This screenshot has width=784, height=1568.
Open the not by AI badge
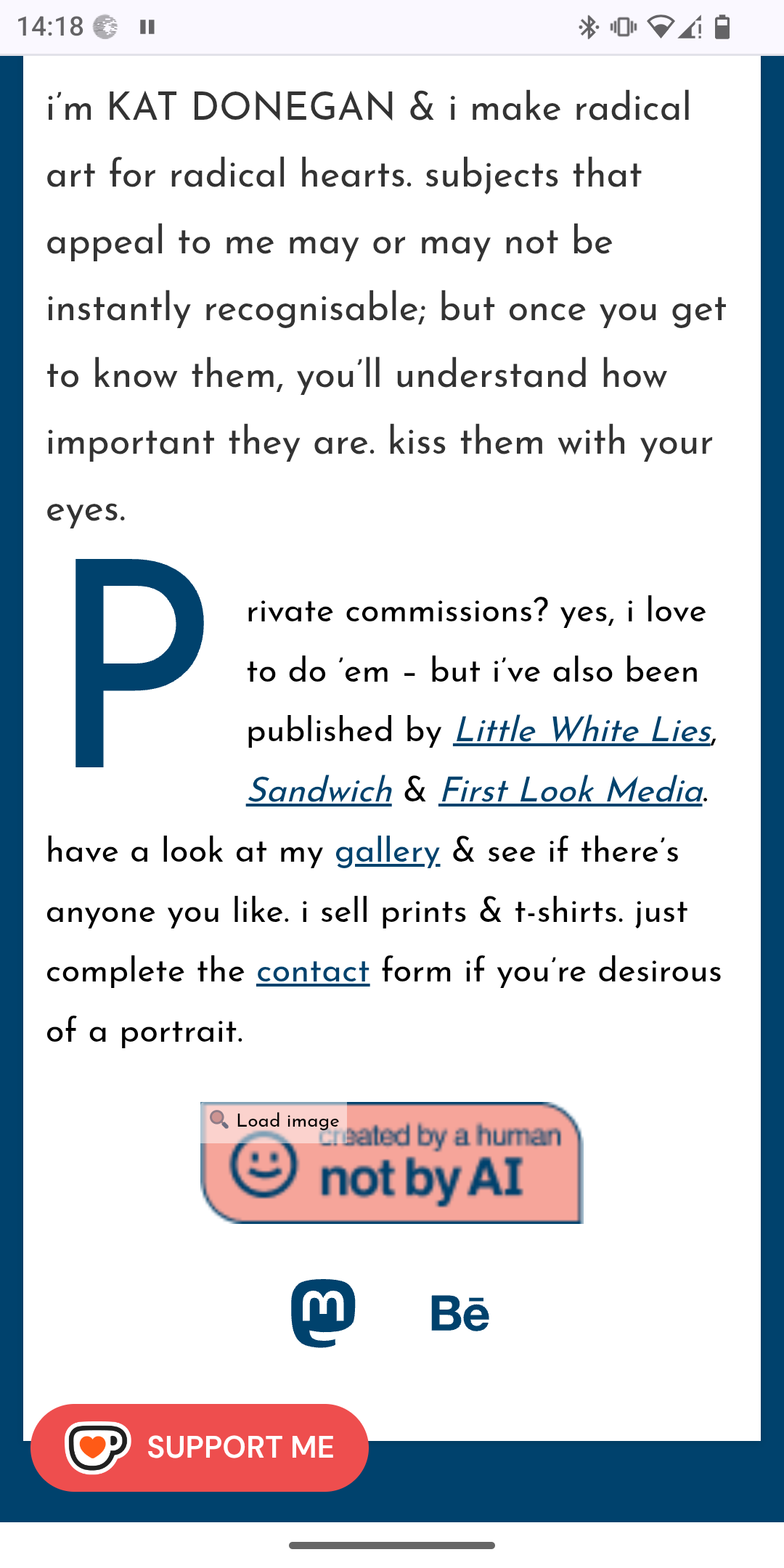coord(392,1163)
